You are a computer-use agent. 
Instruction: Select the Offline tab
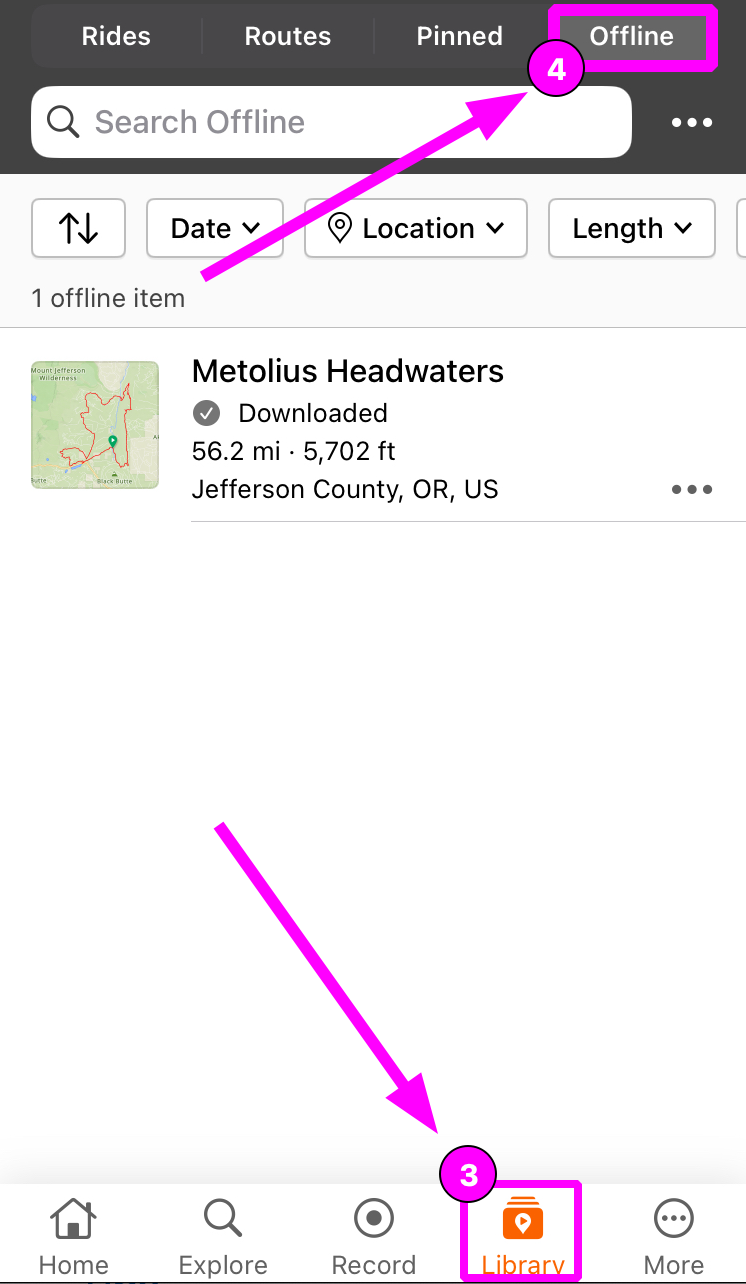coord(632,37)
